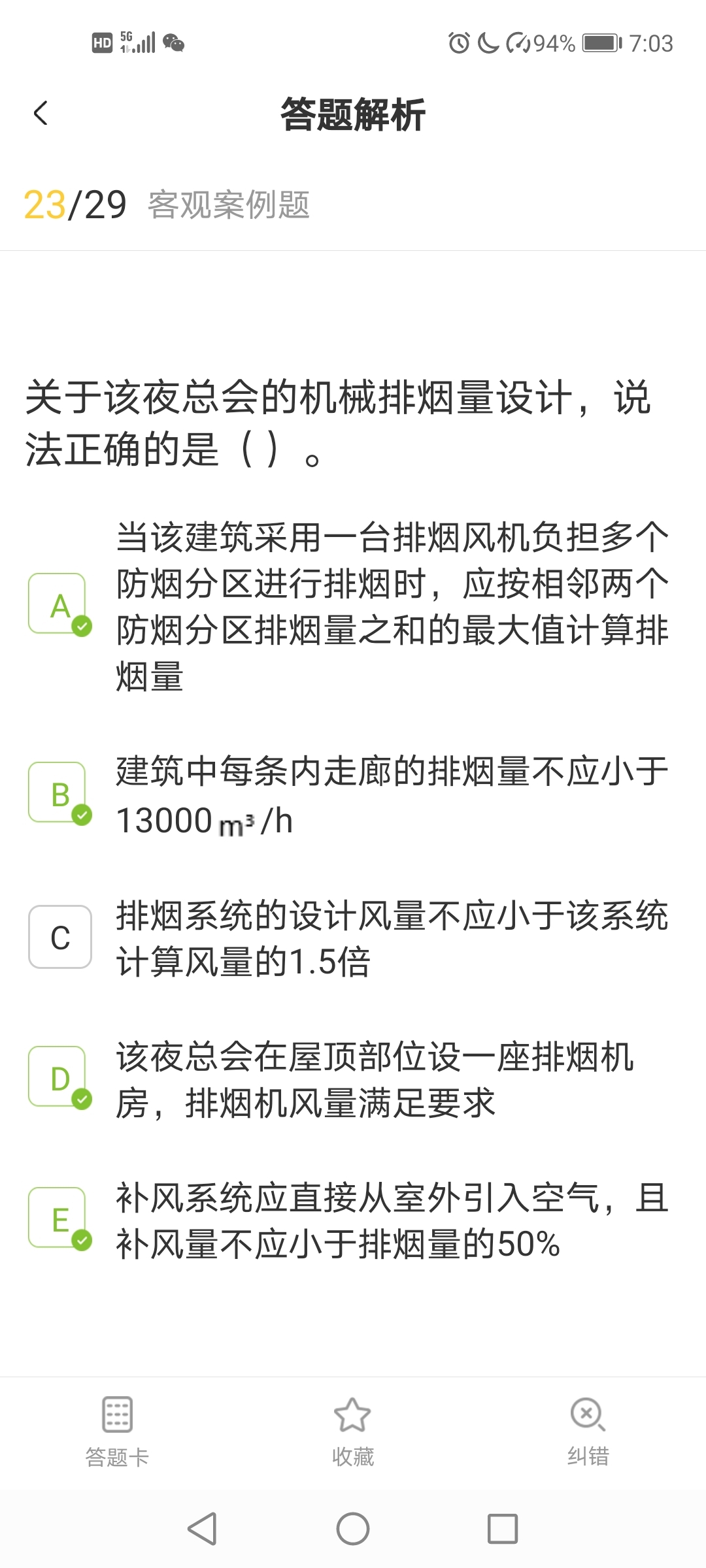
Task: Report an error via 纠错
Action: 588,1432
